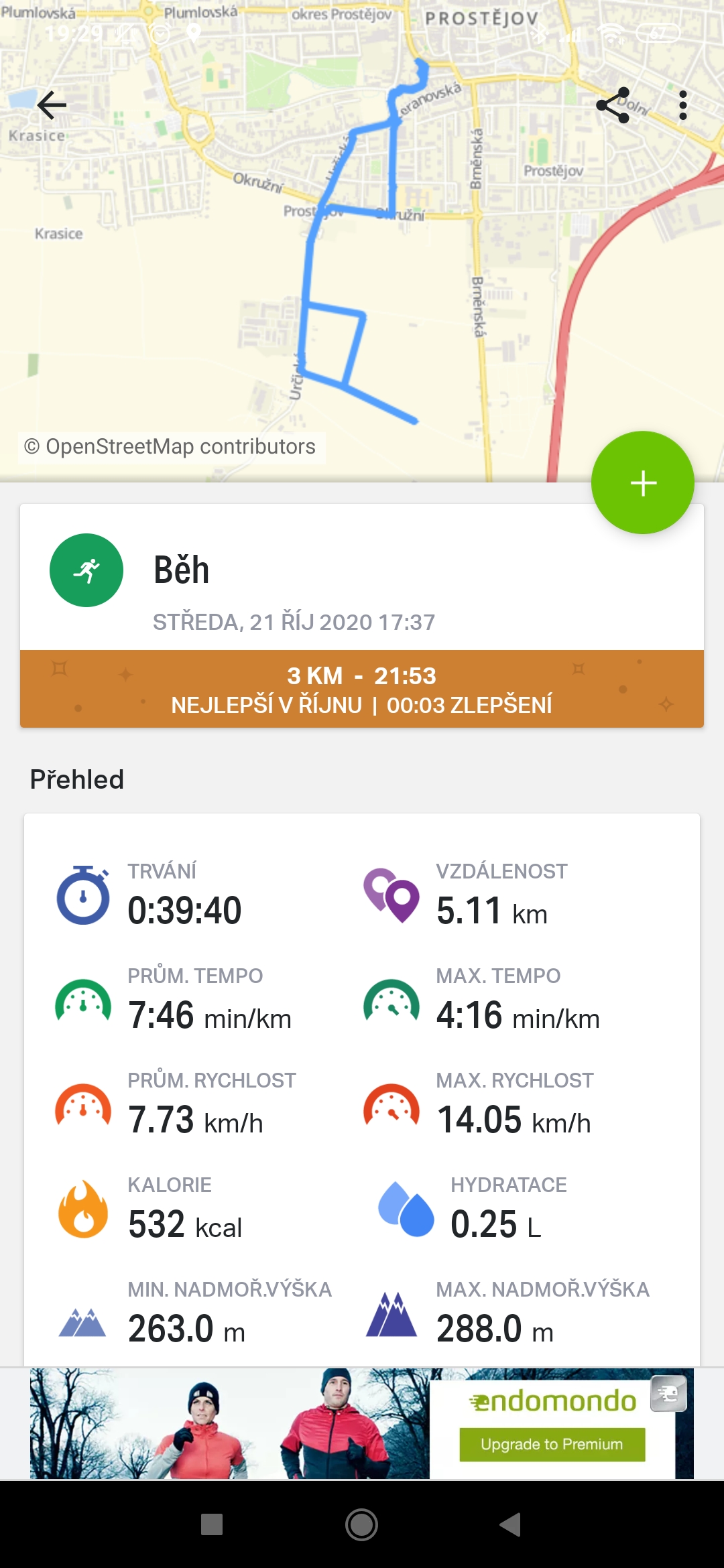
Task: Tap the green plus floating button
Action: (x=643, y=482)
